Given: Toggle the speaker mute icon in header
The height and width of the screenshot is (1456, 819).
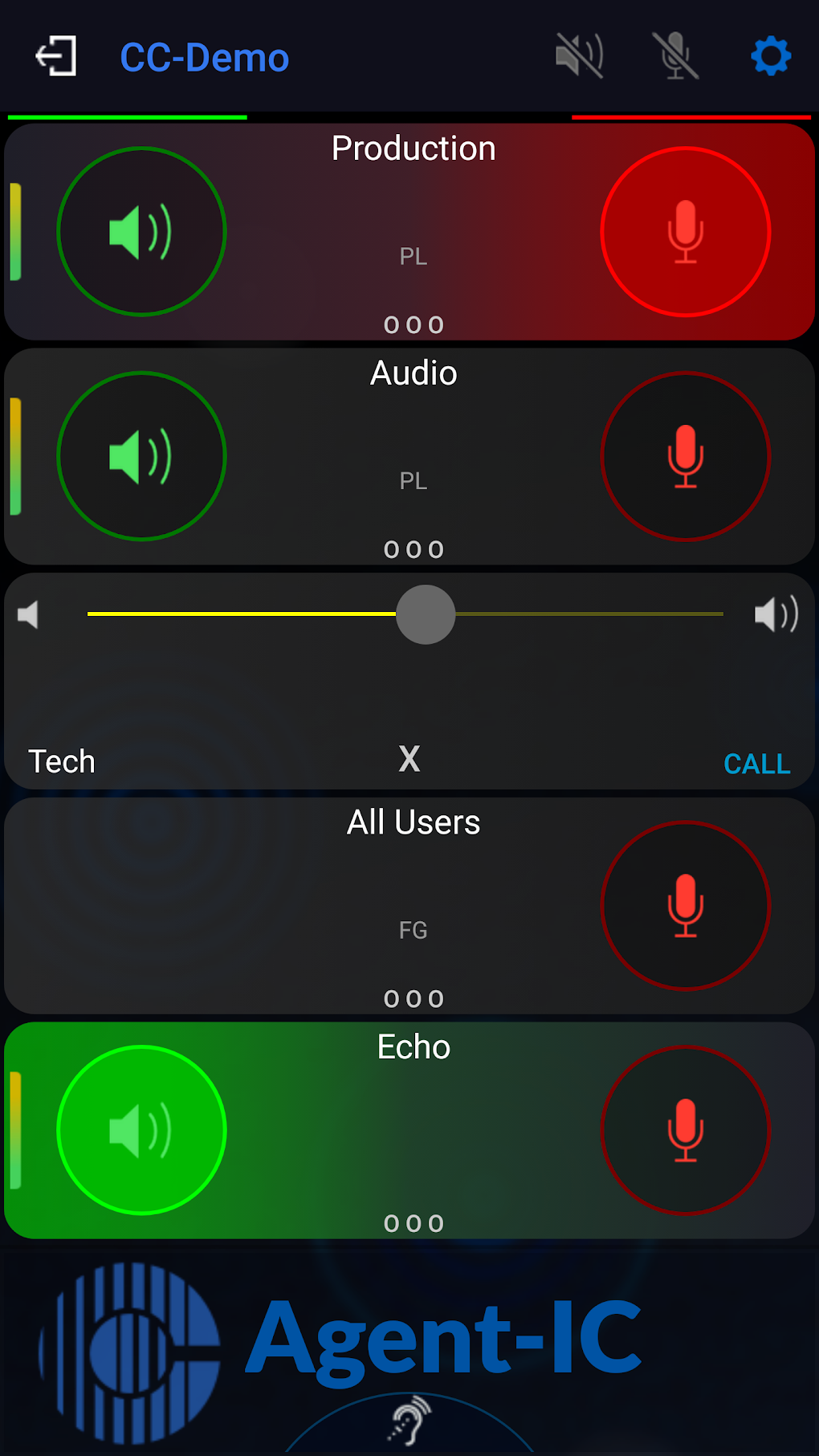Looking at the screenshot, I should pos(579,56).
